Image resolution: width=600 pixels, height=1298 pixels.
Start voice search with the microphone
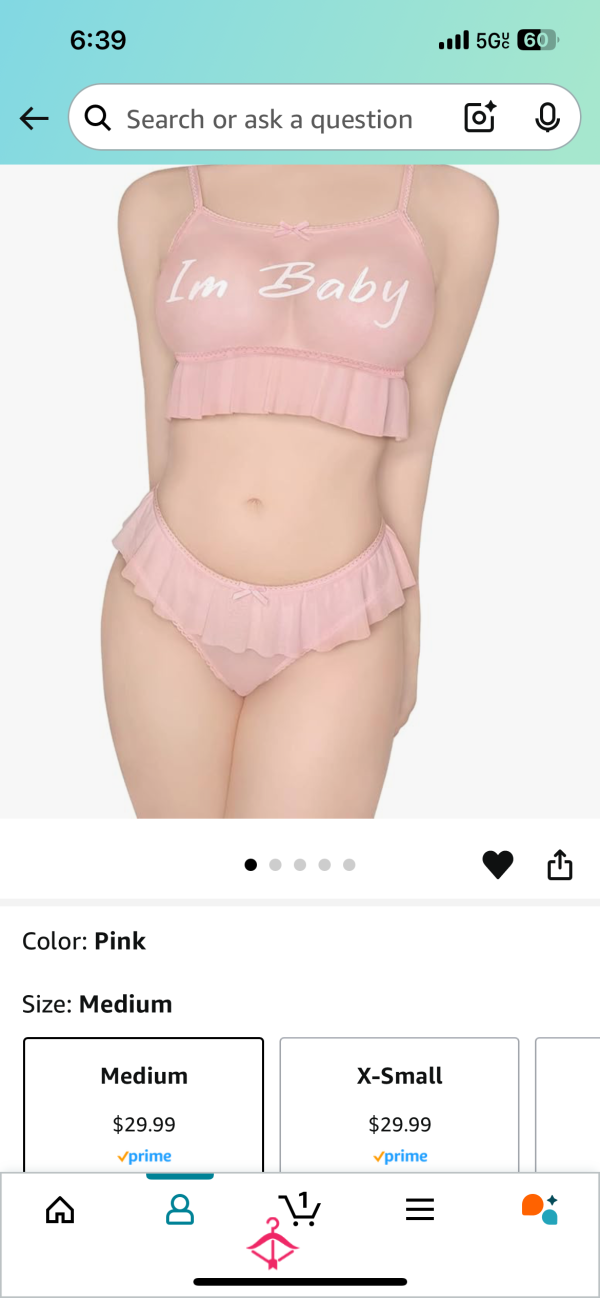[x=547, y=118]
